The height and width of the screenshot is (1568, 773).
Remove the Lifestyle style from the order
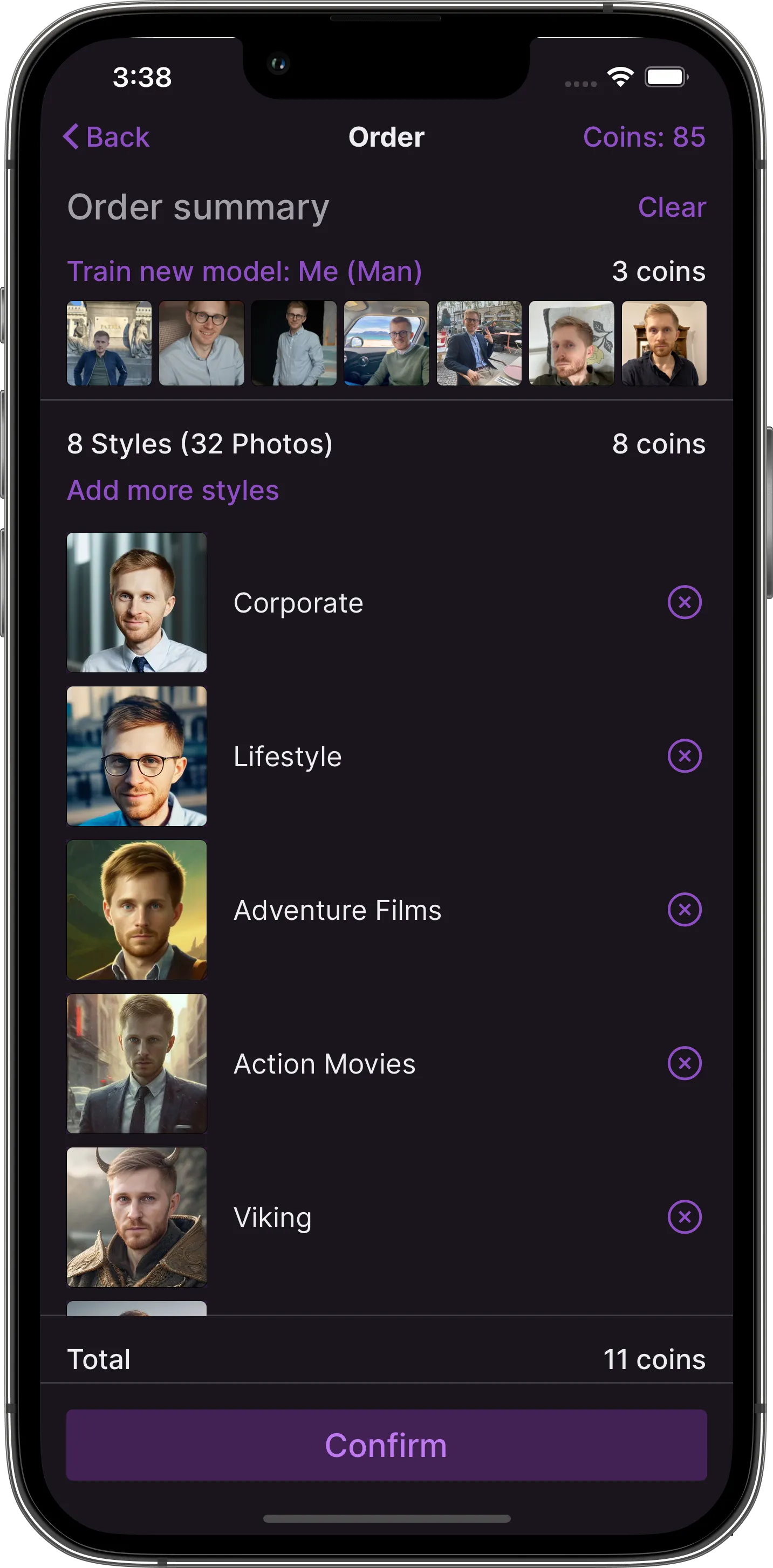[x=685, y=757]
